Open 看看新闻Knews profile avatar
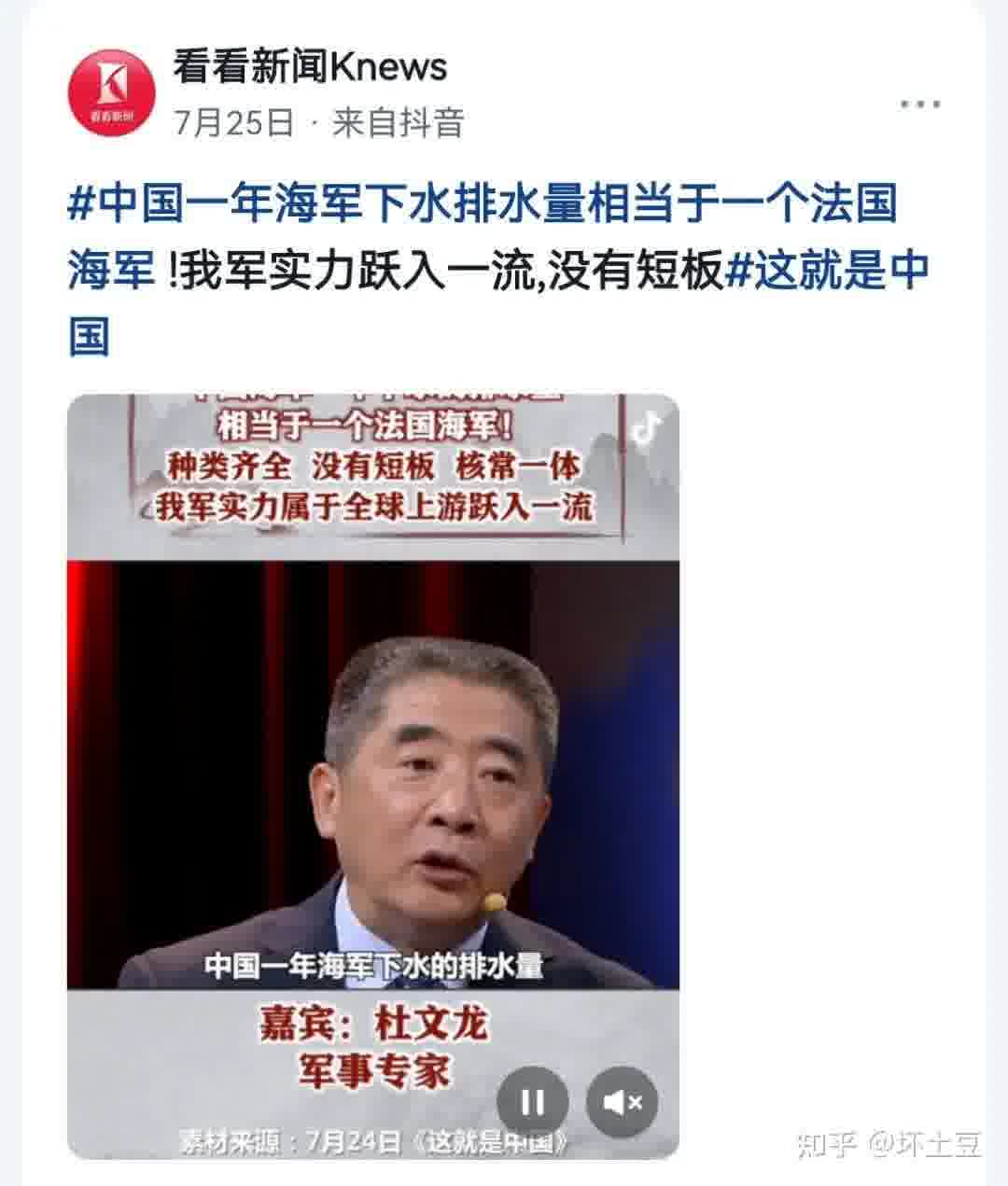This screenshot has width=1008, height=1186. 111,91
